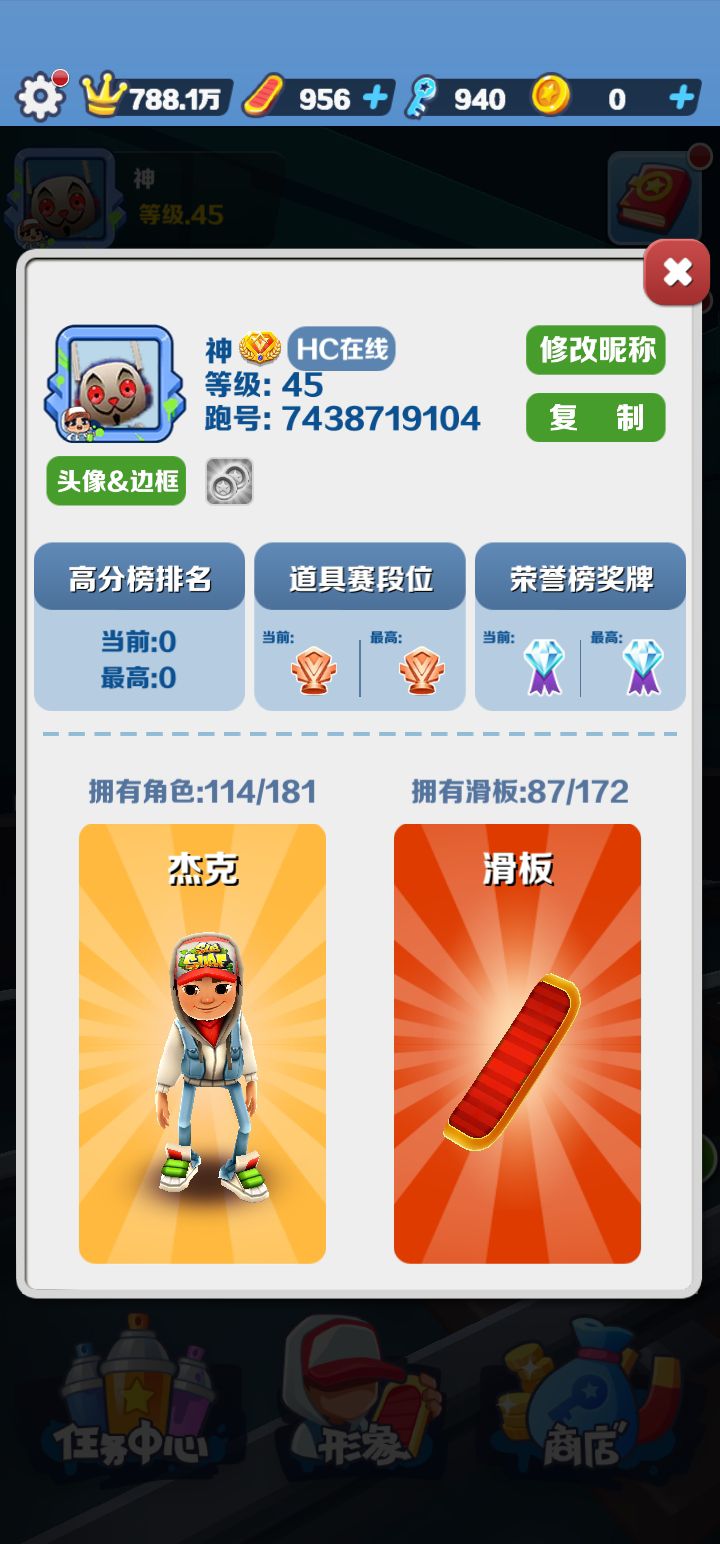View the 高分榜排名 ranking panel

[139, 626]
